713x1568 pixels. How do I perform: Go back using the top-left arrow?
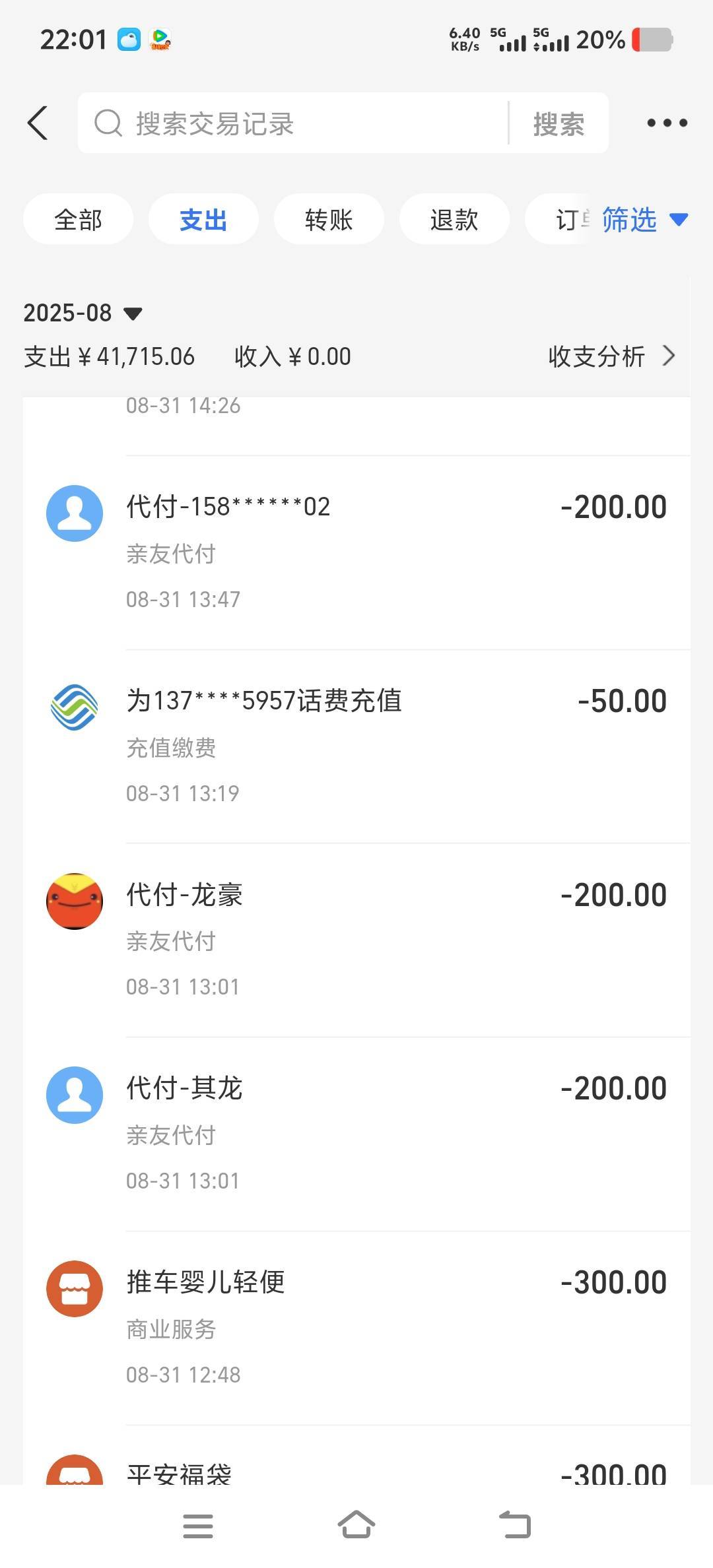pyautogui.click(x=38, y=123)
